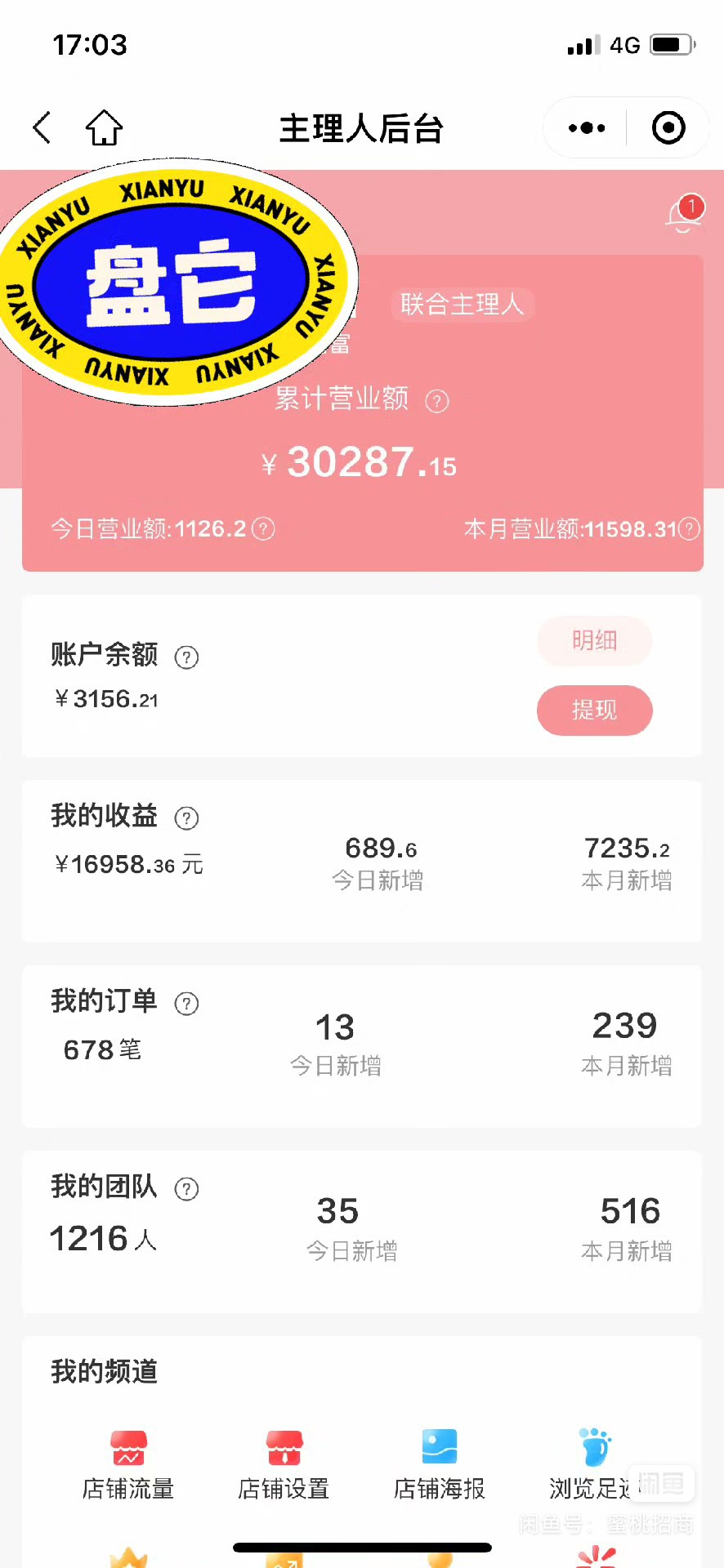Open the notifications bell
This screenshot has width=724, height=1568.
(x=685, y=215)
